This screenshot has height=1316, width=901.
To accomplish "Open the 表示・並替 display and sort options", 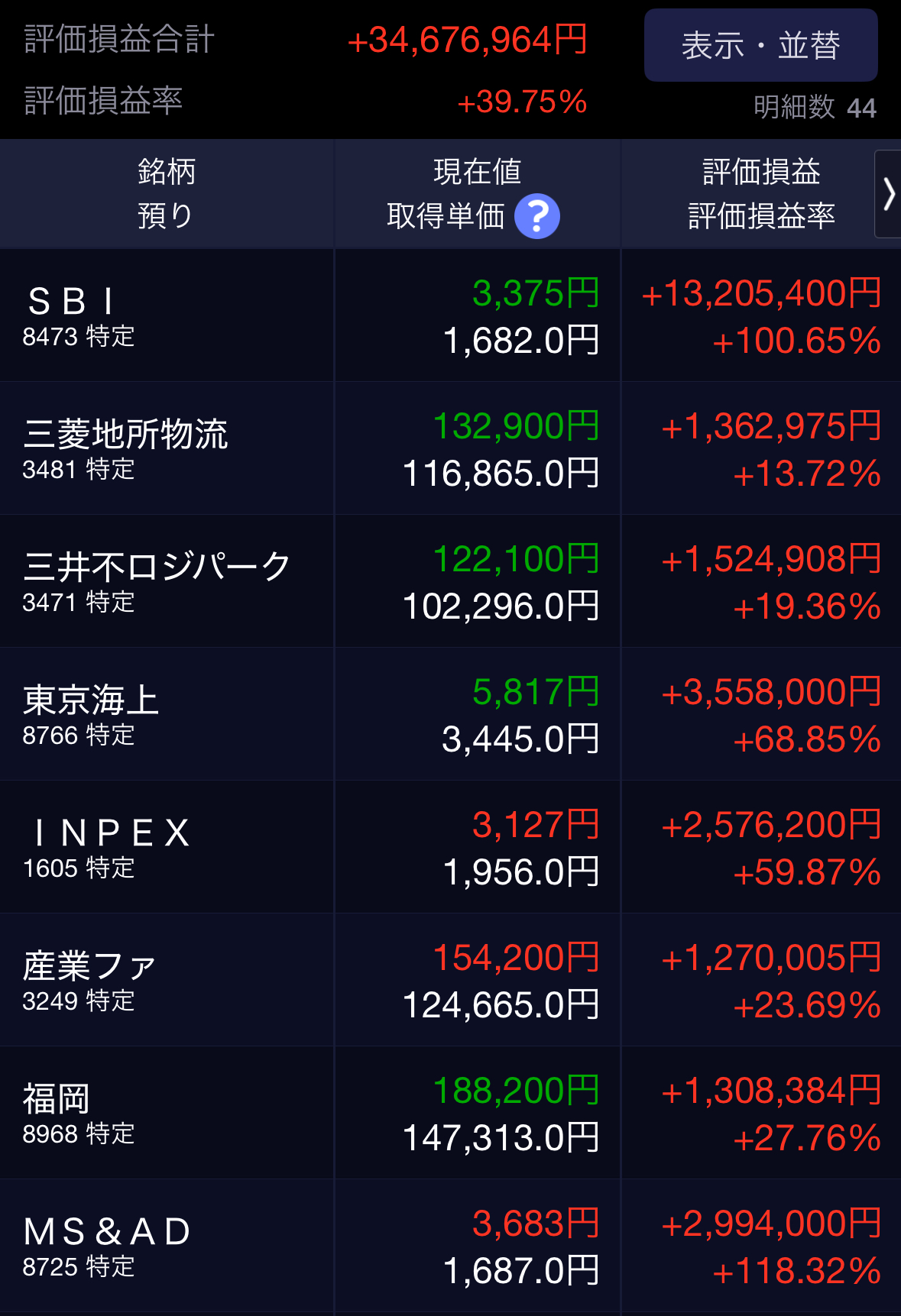I will [x=760, y=45].
